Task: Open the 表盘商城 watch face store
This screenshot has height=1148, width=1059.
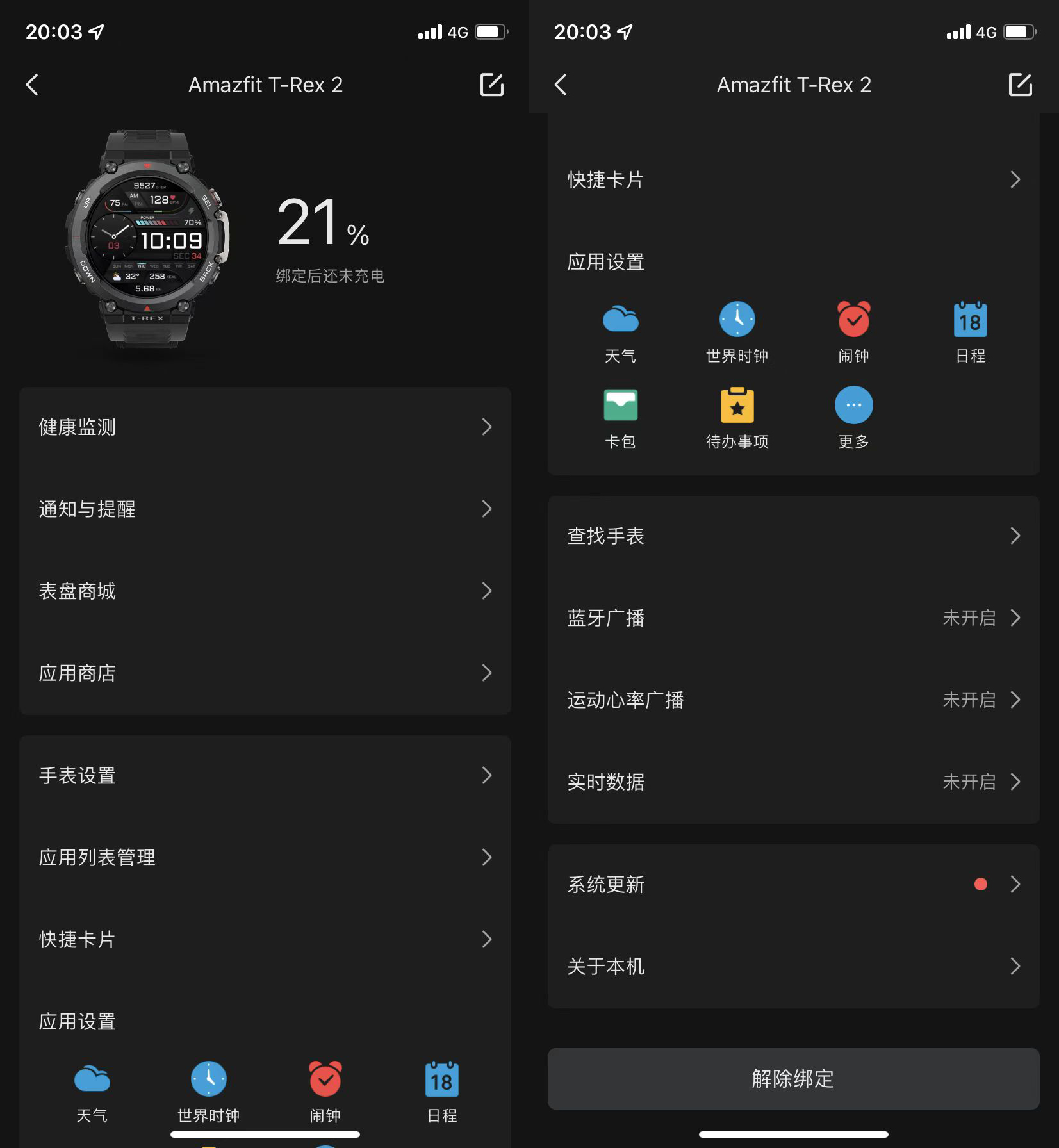Action: click(265, 591)
